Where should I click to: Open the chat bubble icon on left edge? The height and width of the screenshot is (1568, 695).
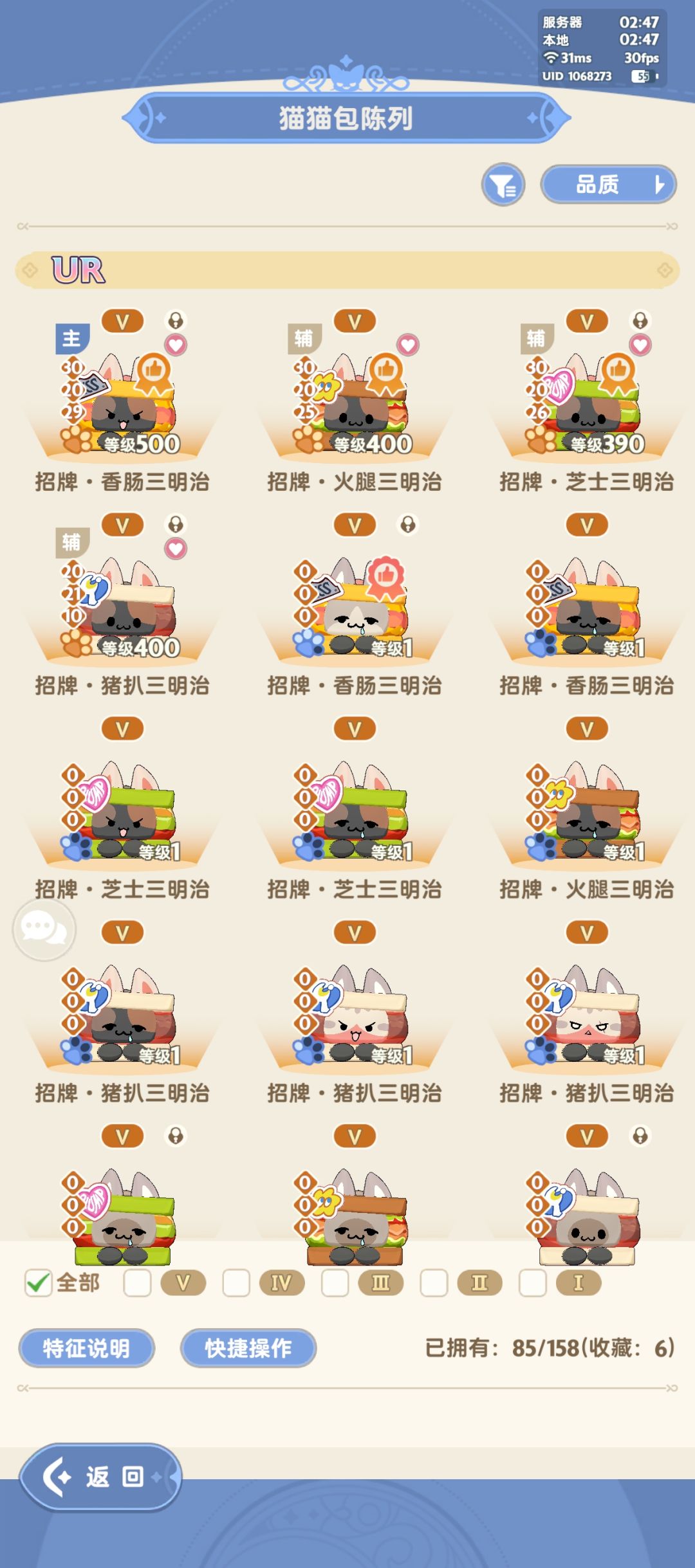pyautogui.click(x=43, y=929)
